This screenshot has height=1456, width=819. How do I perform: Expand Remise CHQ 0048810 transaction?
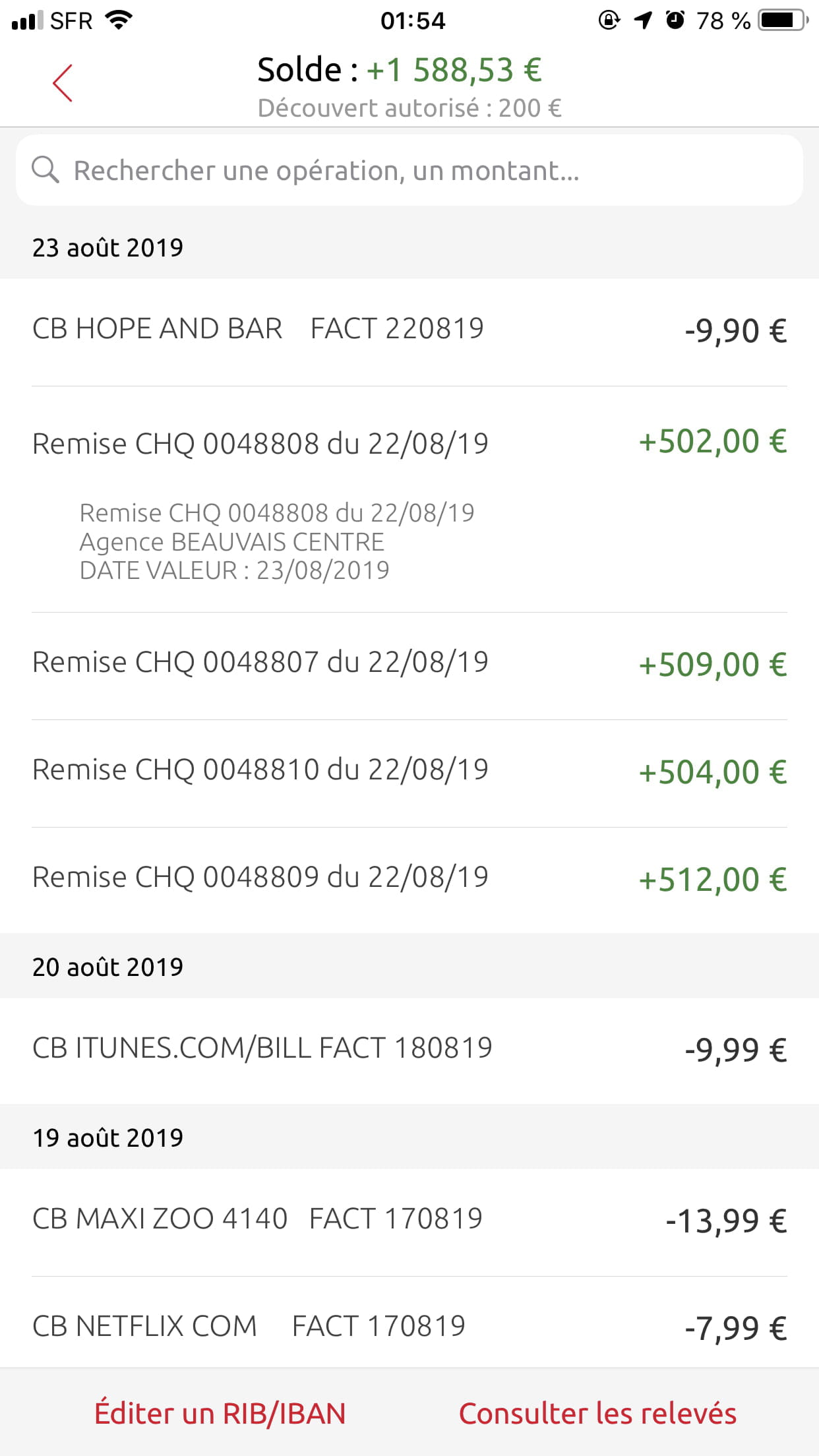click(x=409, y=773)
